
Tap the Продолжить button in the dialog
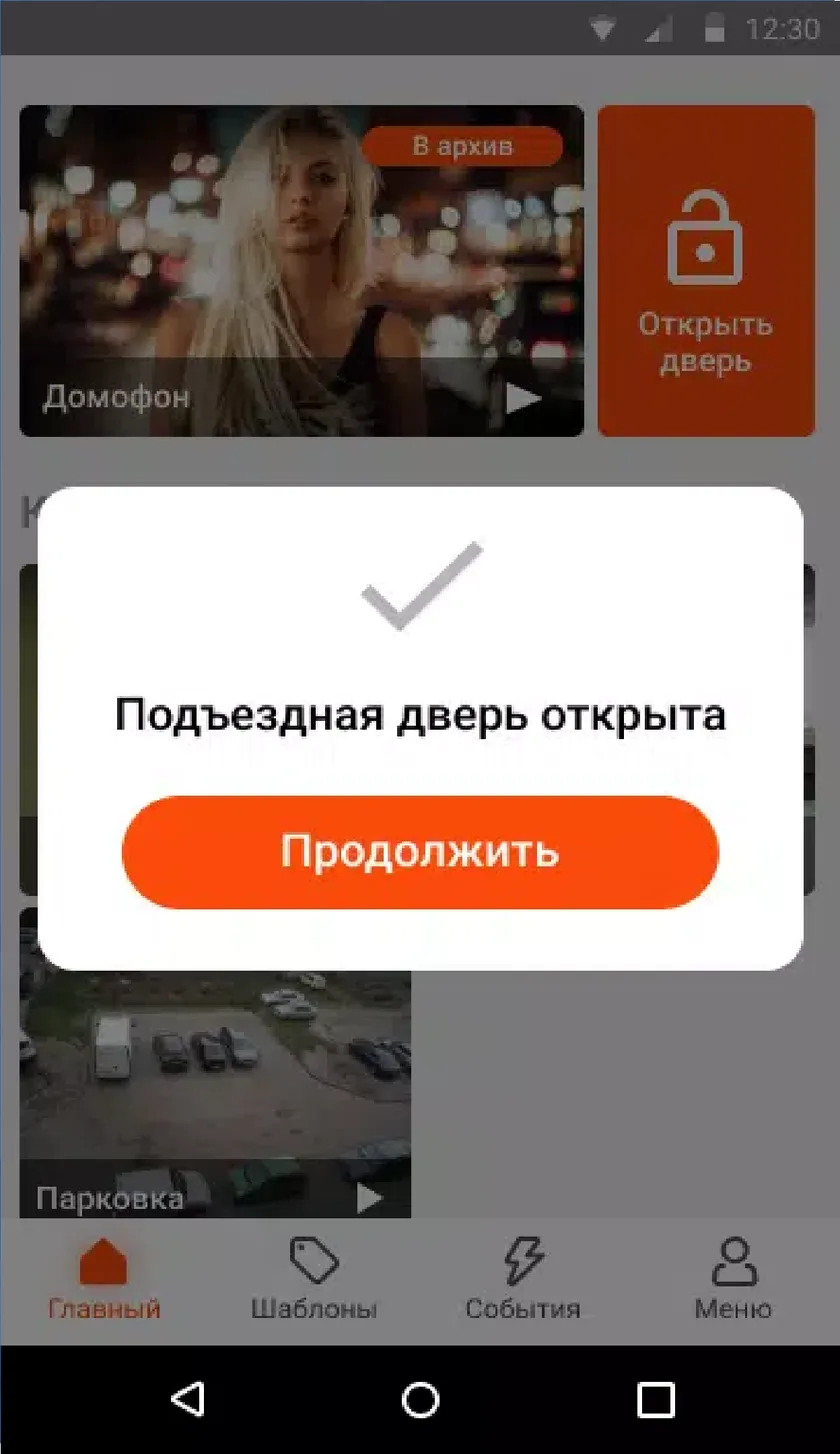[x=420, y=852]
